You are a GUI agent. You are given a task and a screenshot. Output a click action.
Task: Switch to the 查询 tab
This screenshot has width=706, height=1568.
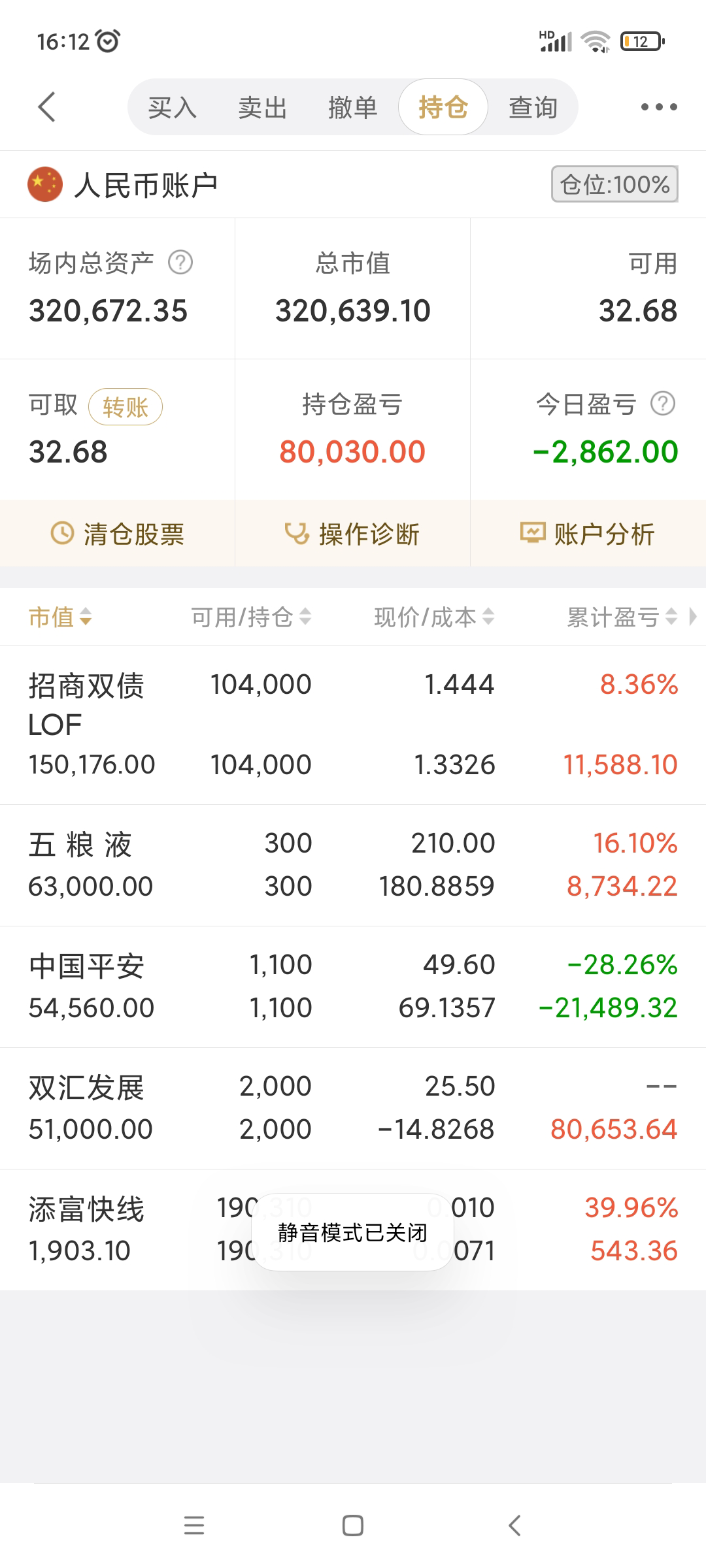533,107
